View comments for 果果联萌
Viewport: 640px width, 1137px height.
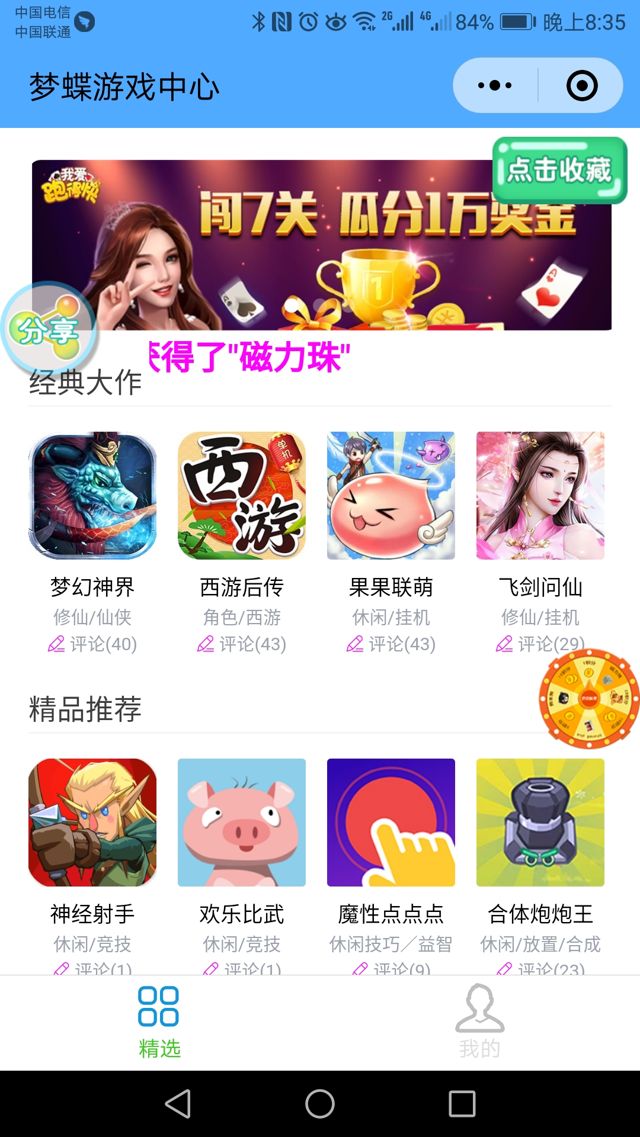[x=390, y=644]
